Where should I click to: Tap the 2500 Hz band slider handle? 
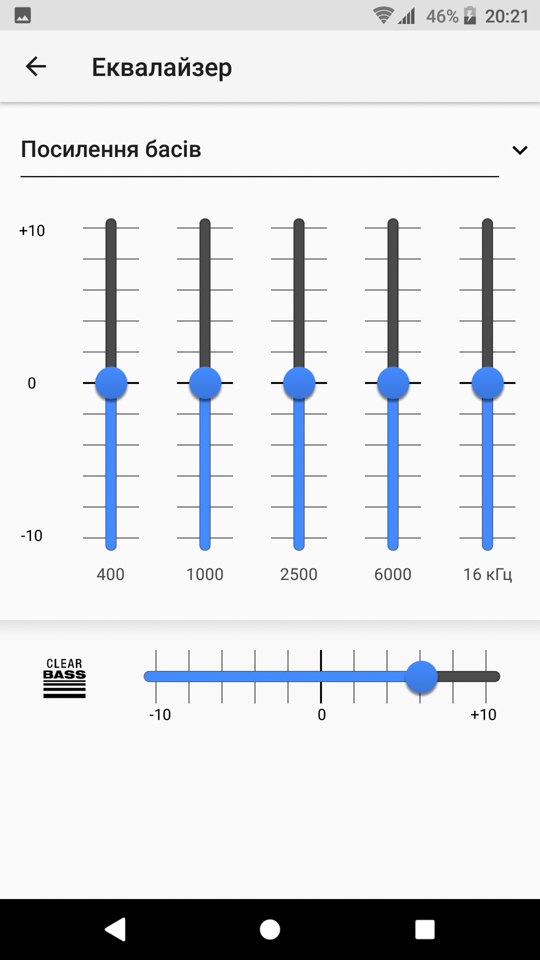299,383
